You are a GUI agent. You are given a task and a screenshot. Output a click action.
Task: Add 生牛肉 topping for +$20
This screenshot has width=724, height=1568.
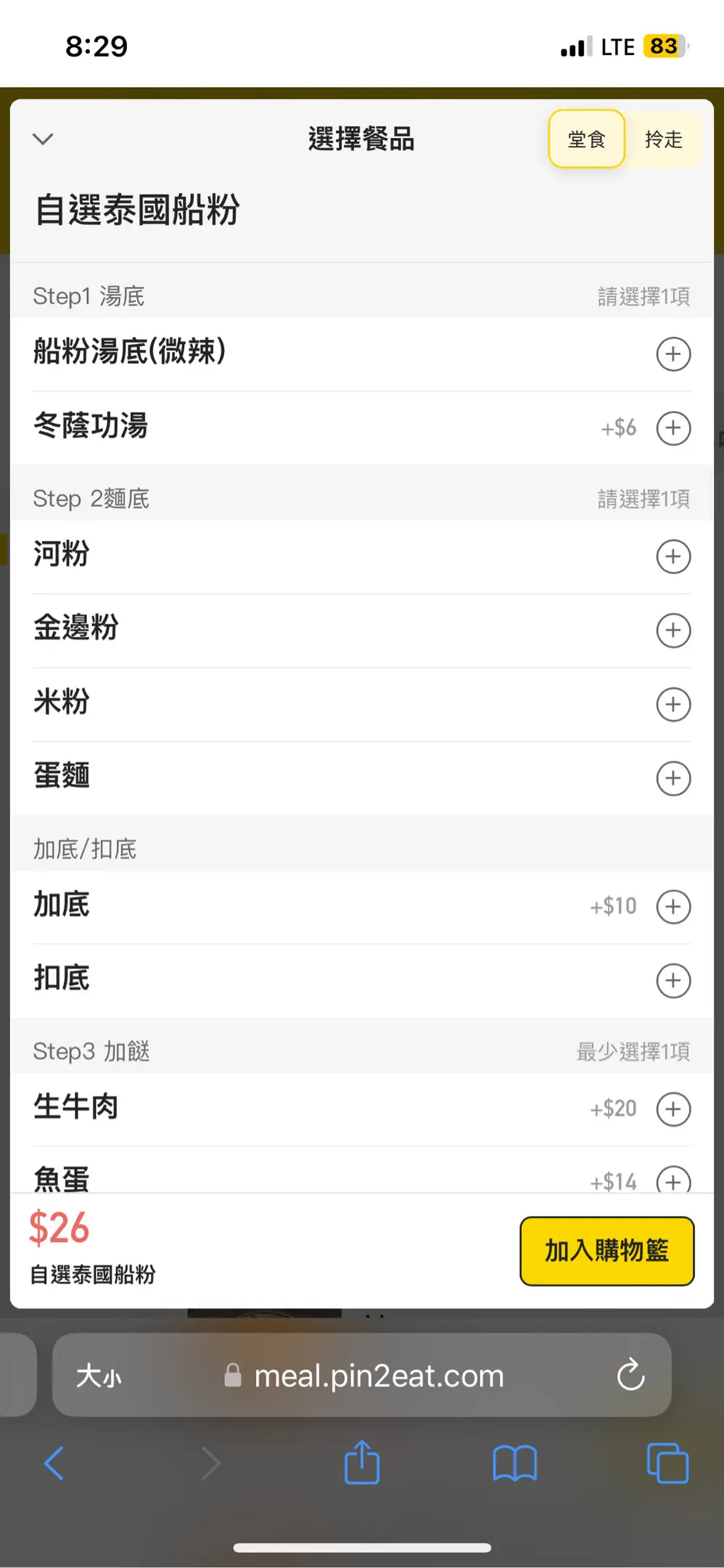coord(672,1109)
